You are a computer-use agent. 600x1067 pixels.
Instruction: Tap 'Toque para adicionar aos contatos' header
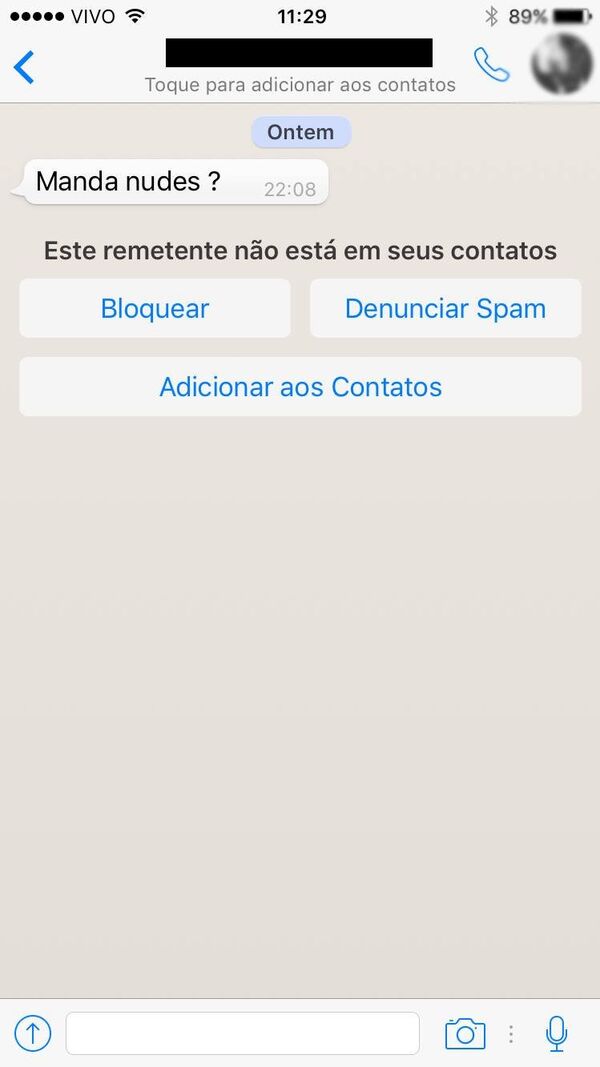300,85
